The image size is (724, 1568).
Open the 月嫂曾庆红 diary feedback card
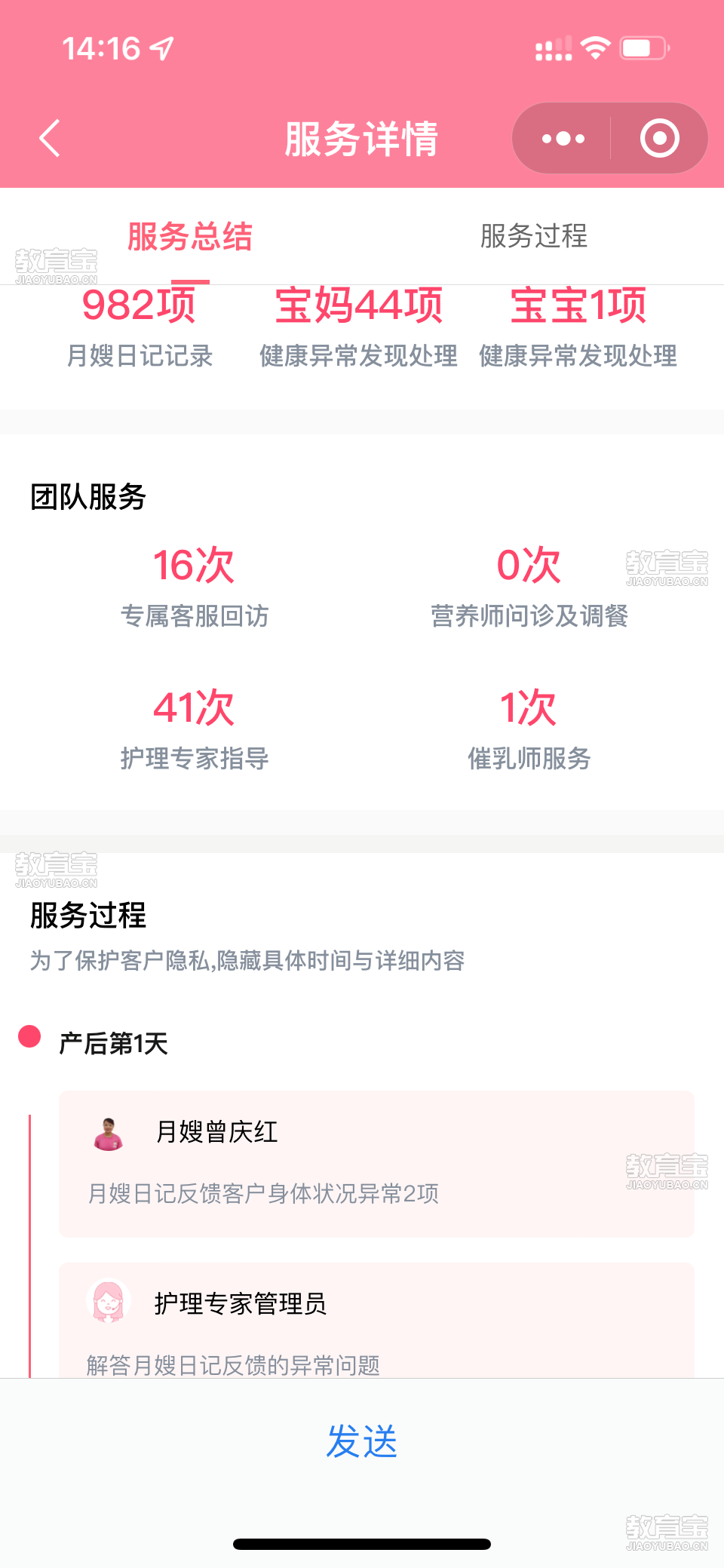point(376,1164)
